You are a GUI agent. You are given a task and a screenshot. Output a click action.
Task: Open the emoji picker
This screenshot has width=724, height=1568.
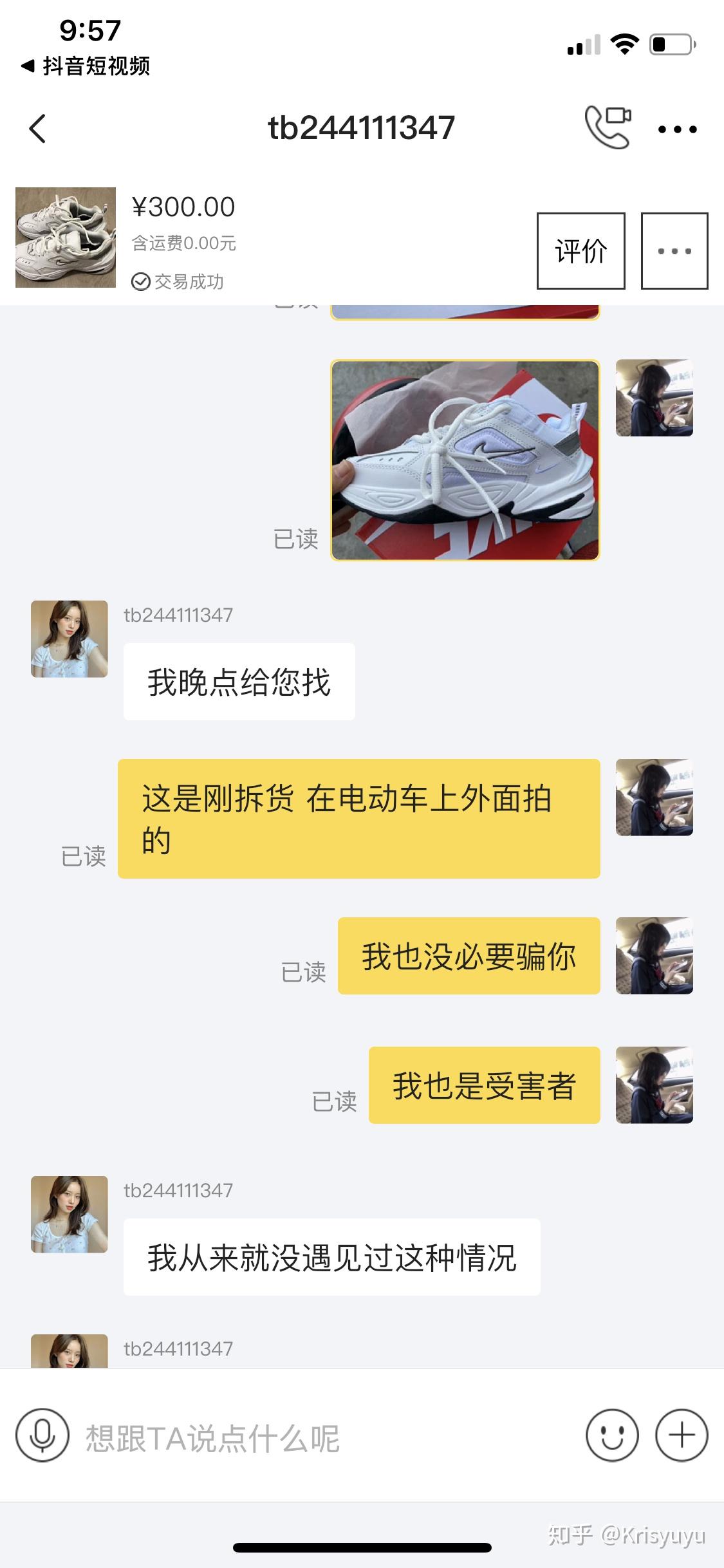click(x=611, y=1435)
